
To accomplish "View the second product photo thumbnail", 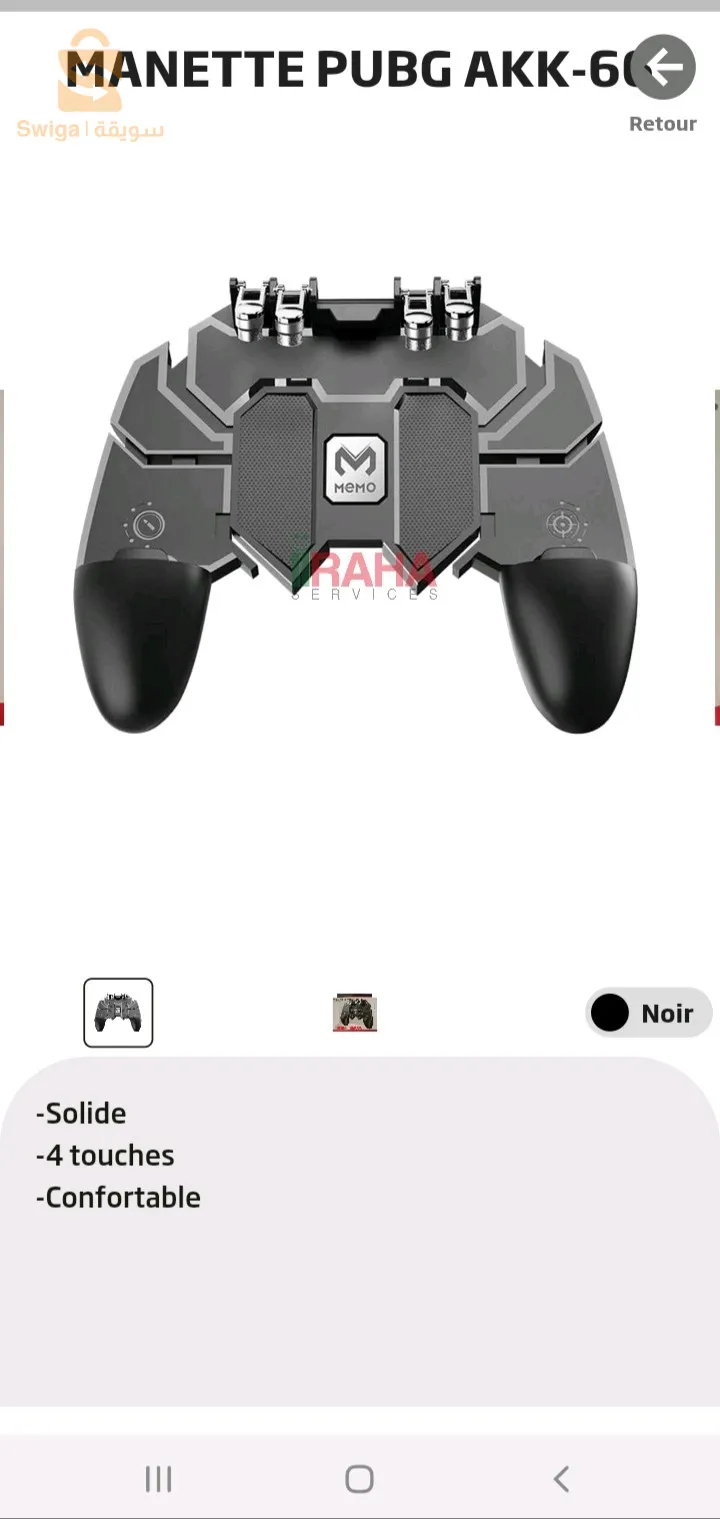I will pyautogui.click(x=355, y=1013).
